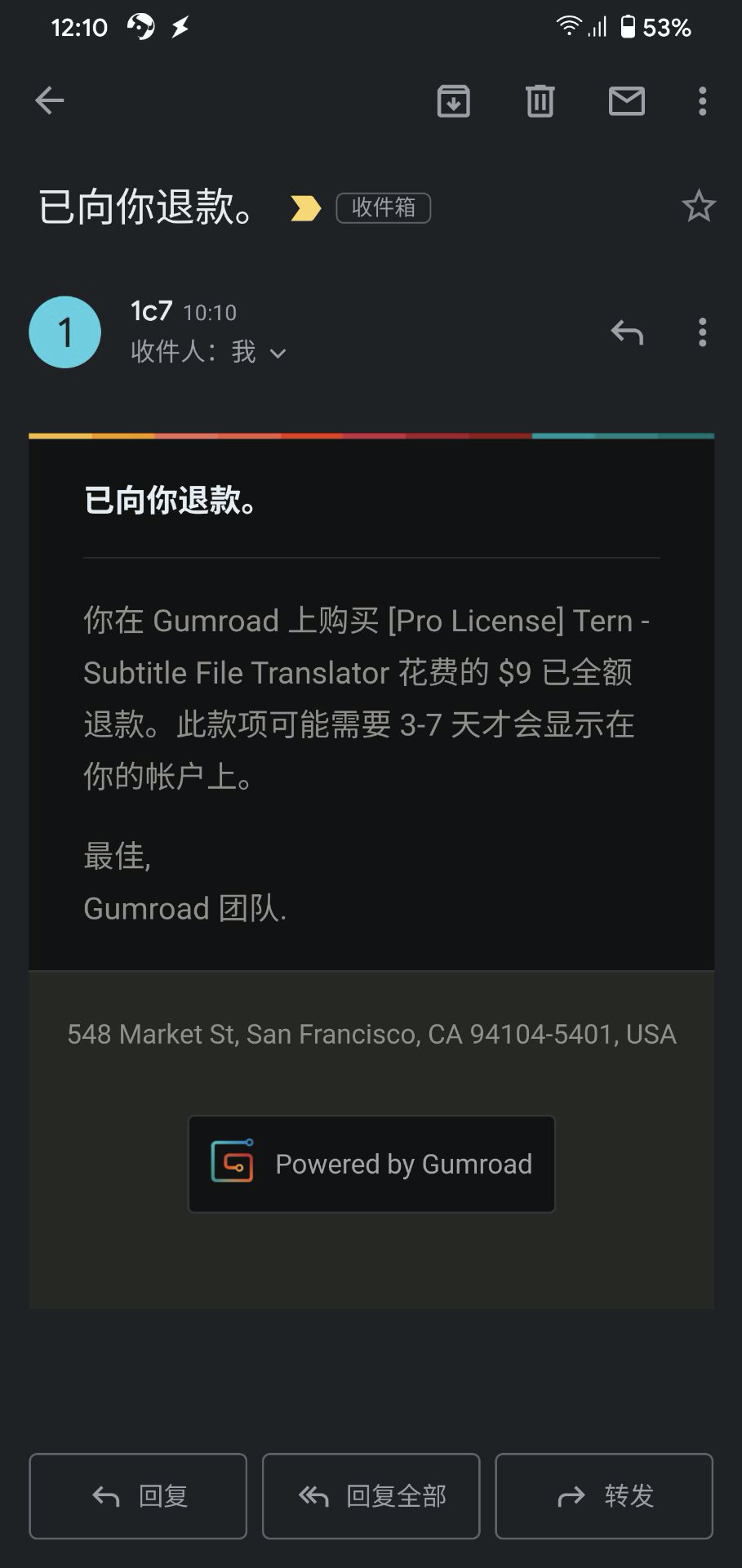This screenshot has width=742, height=1568.
Task: Open the Powered by Gumroad link
Action: [x=371, y=1164]
